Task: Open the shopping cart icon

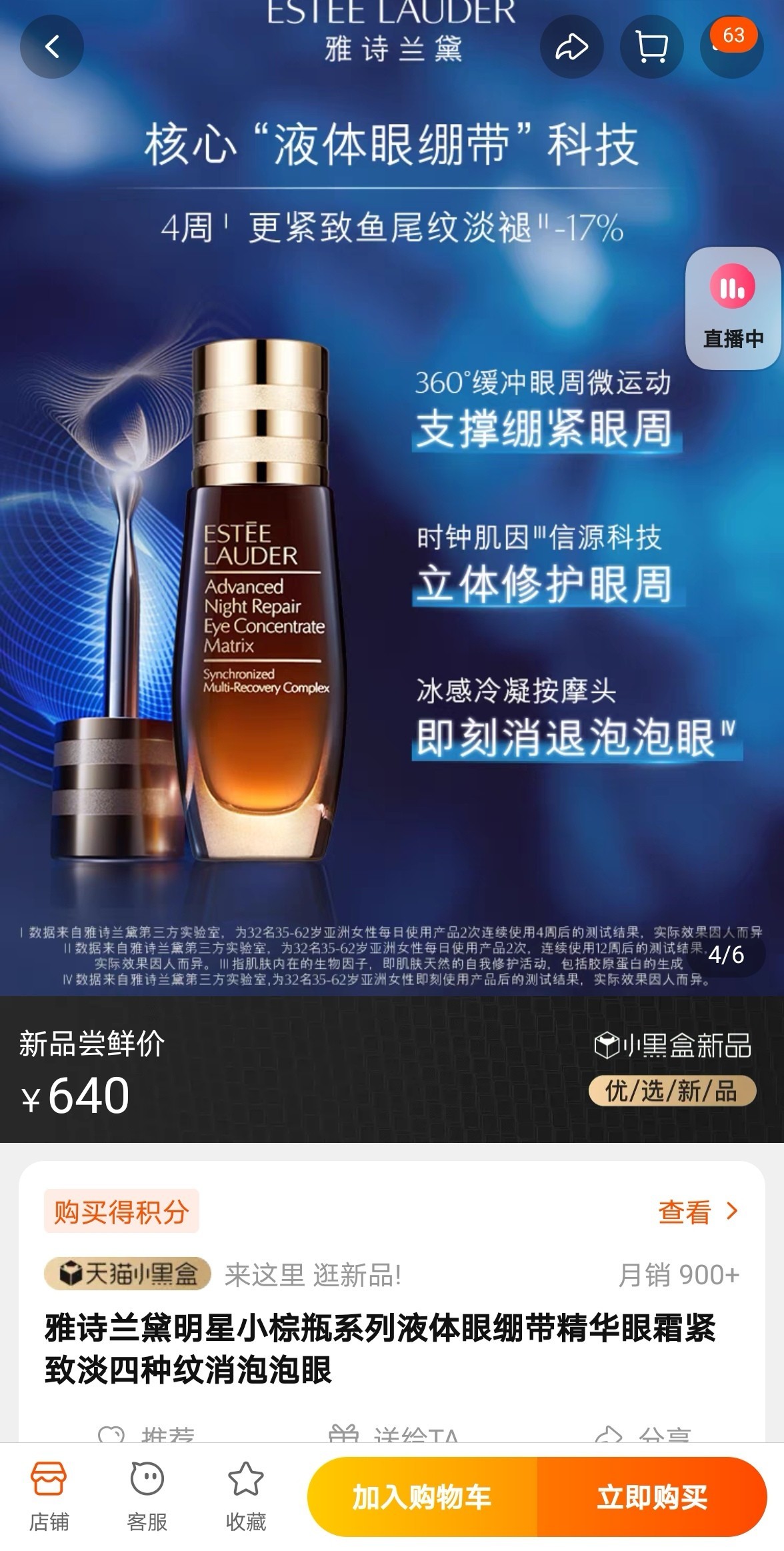Action: coord(651,47)
